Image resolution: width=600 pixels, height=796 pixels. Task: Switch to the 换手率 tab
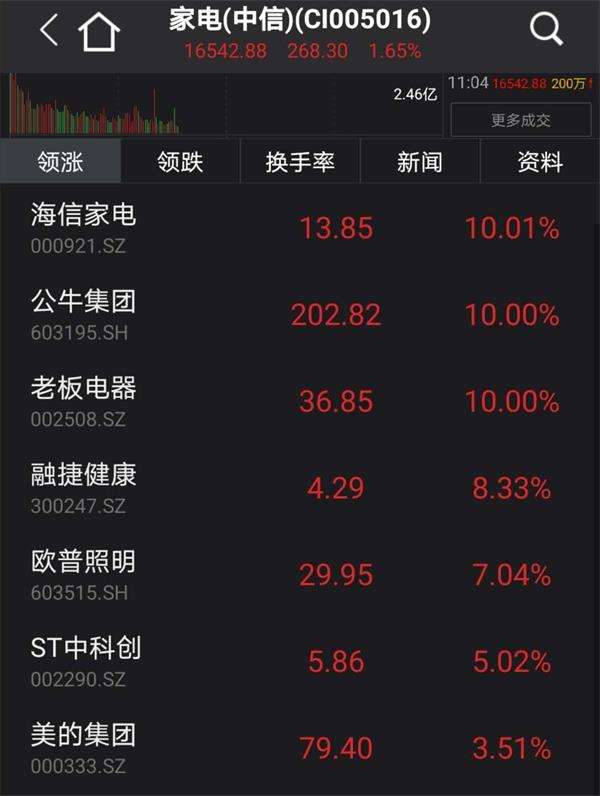pos(300,162)
